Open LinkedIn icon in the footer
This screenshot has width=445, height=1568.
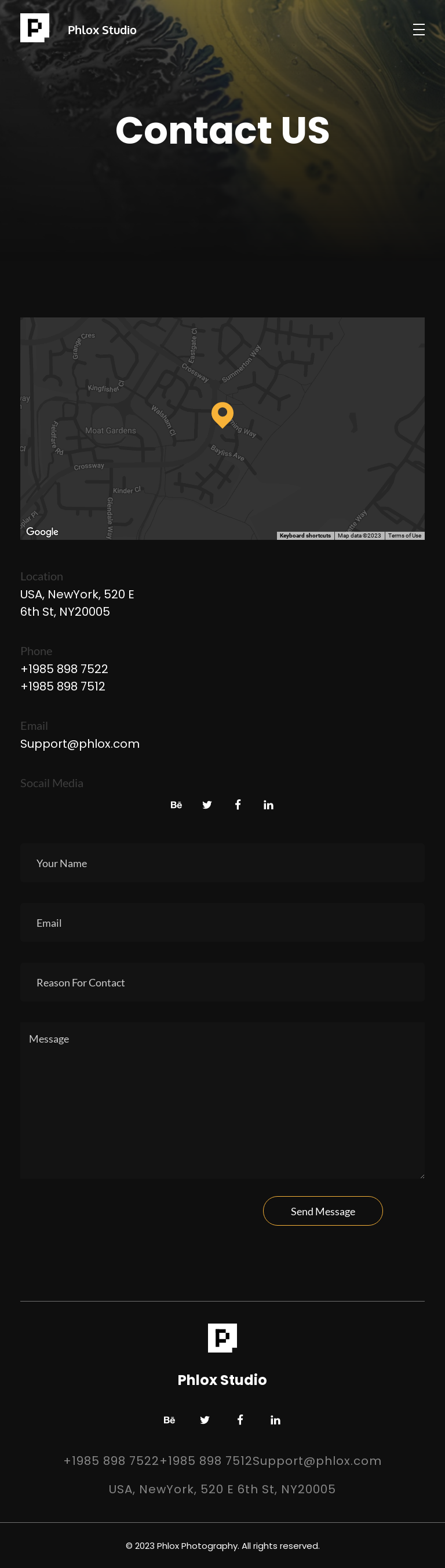(x=275, y=1420)
